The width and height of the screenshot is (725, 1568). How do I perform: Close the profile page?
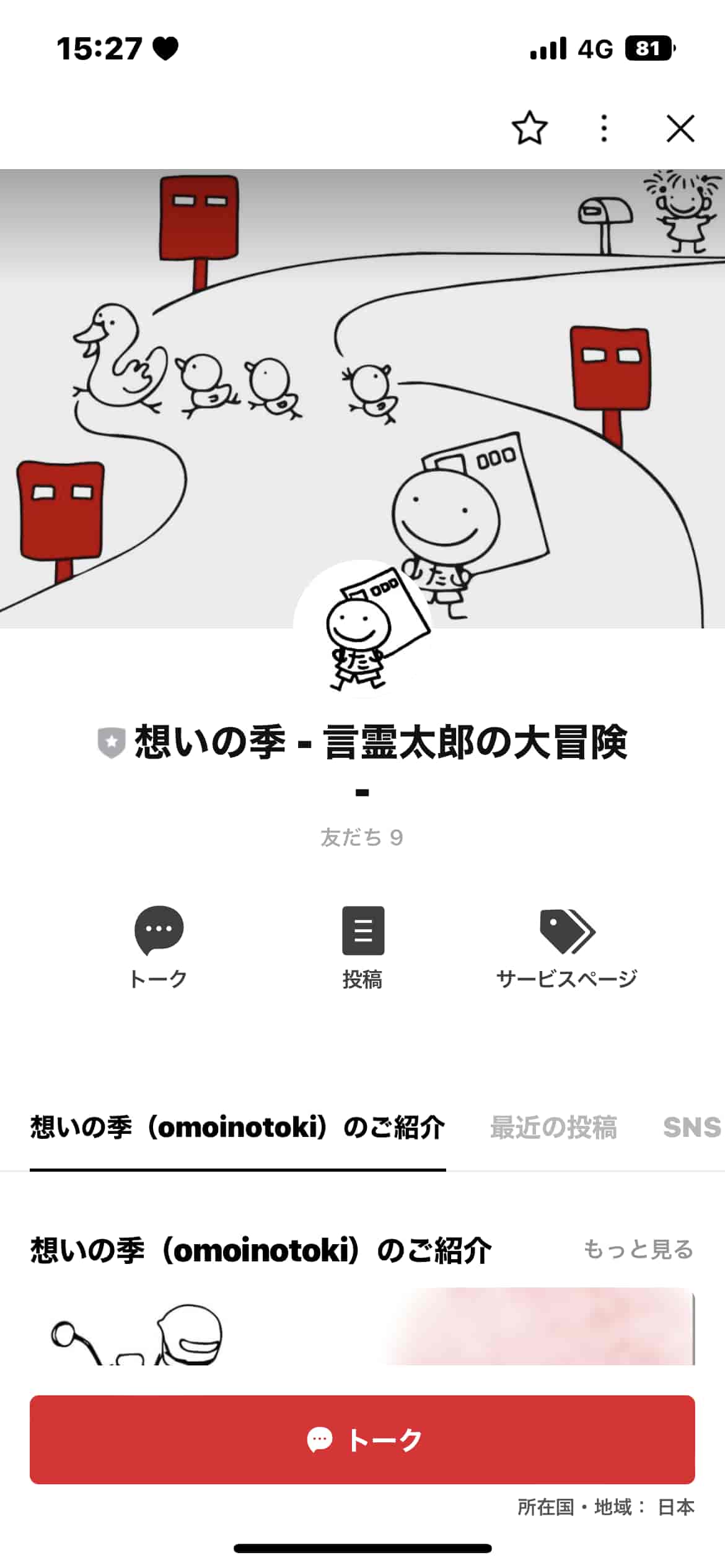680,128
